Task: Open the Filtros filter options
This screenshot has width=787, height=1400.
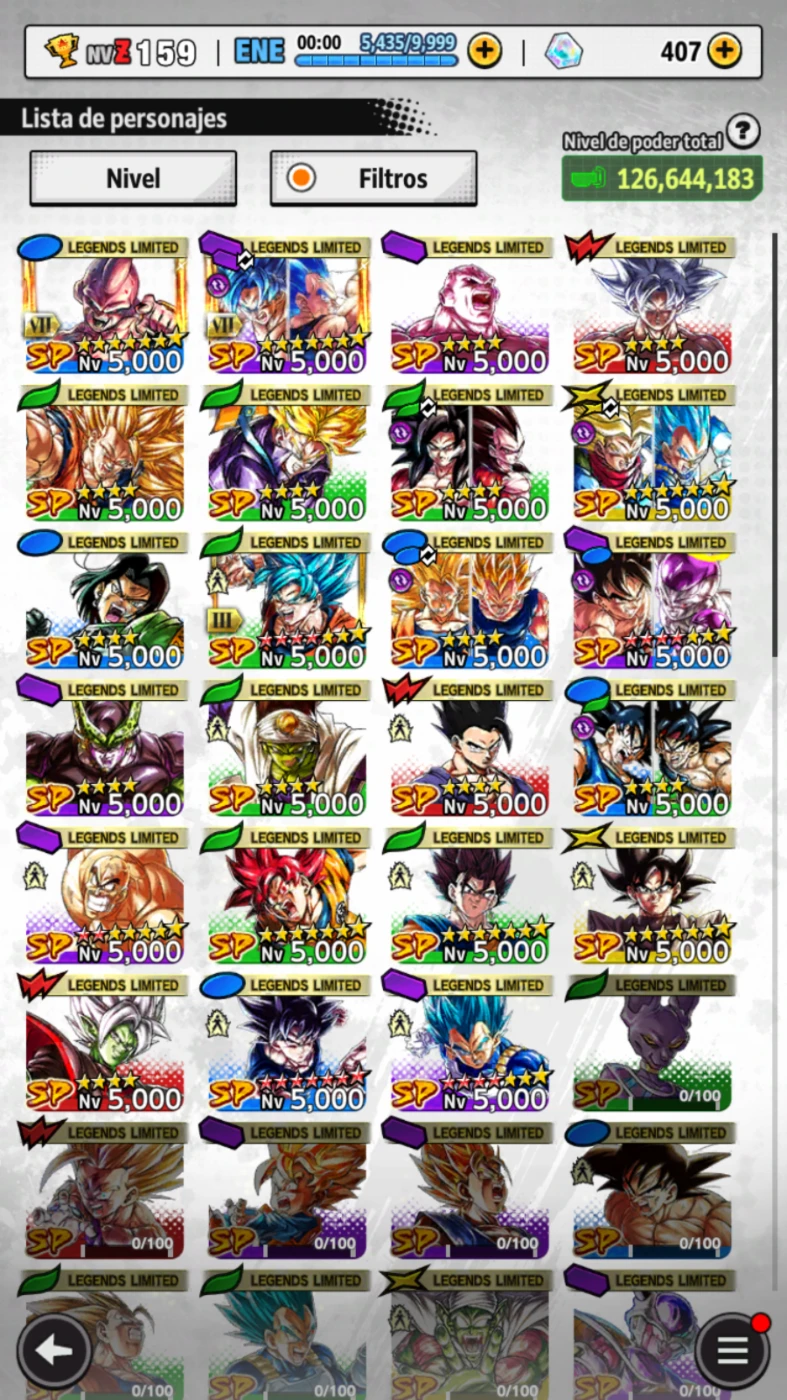Action: tap(373, 179)
